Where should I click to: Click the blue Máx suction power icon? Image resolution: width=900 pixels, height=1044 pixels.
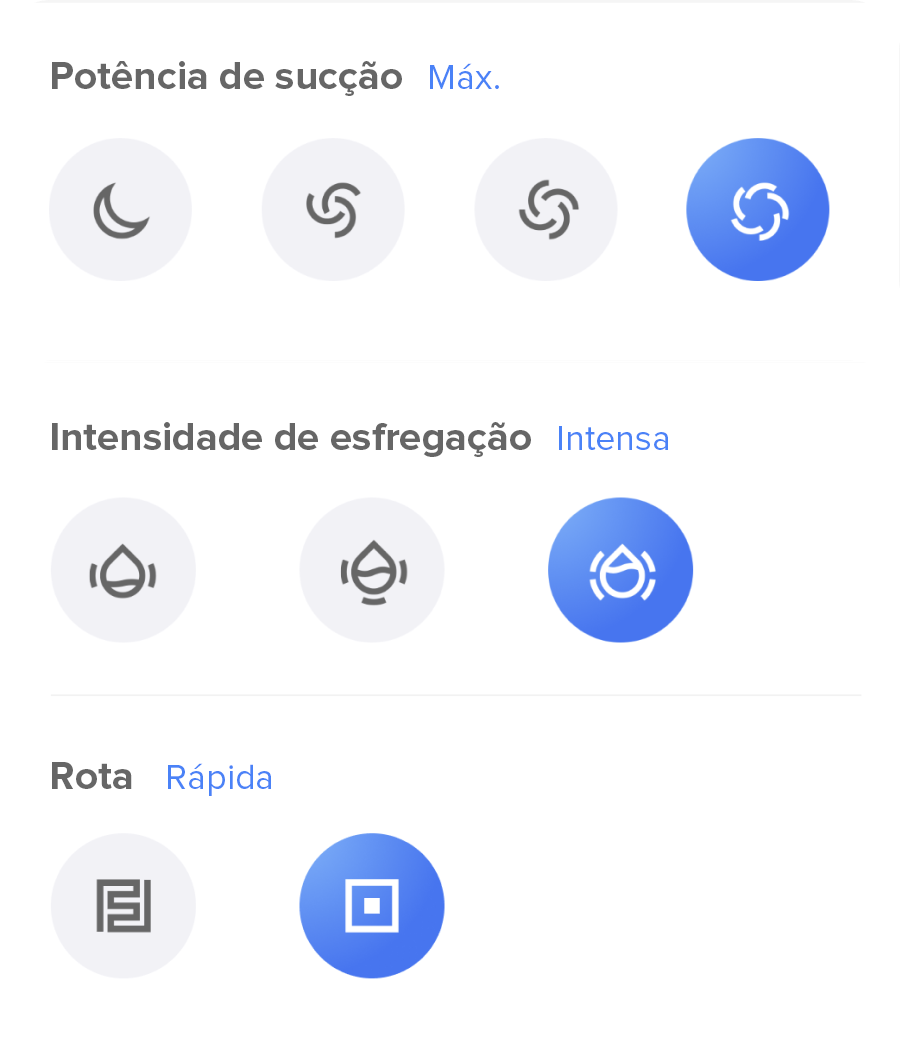[758, 209]
